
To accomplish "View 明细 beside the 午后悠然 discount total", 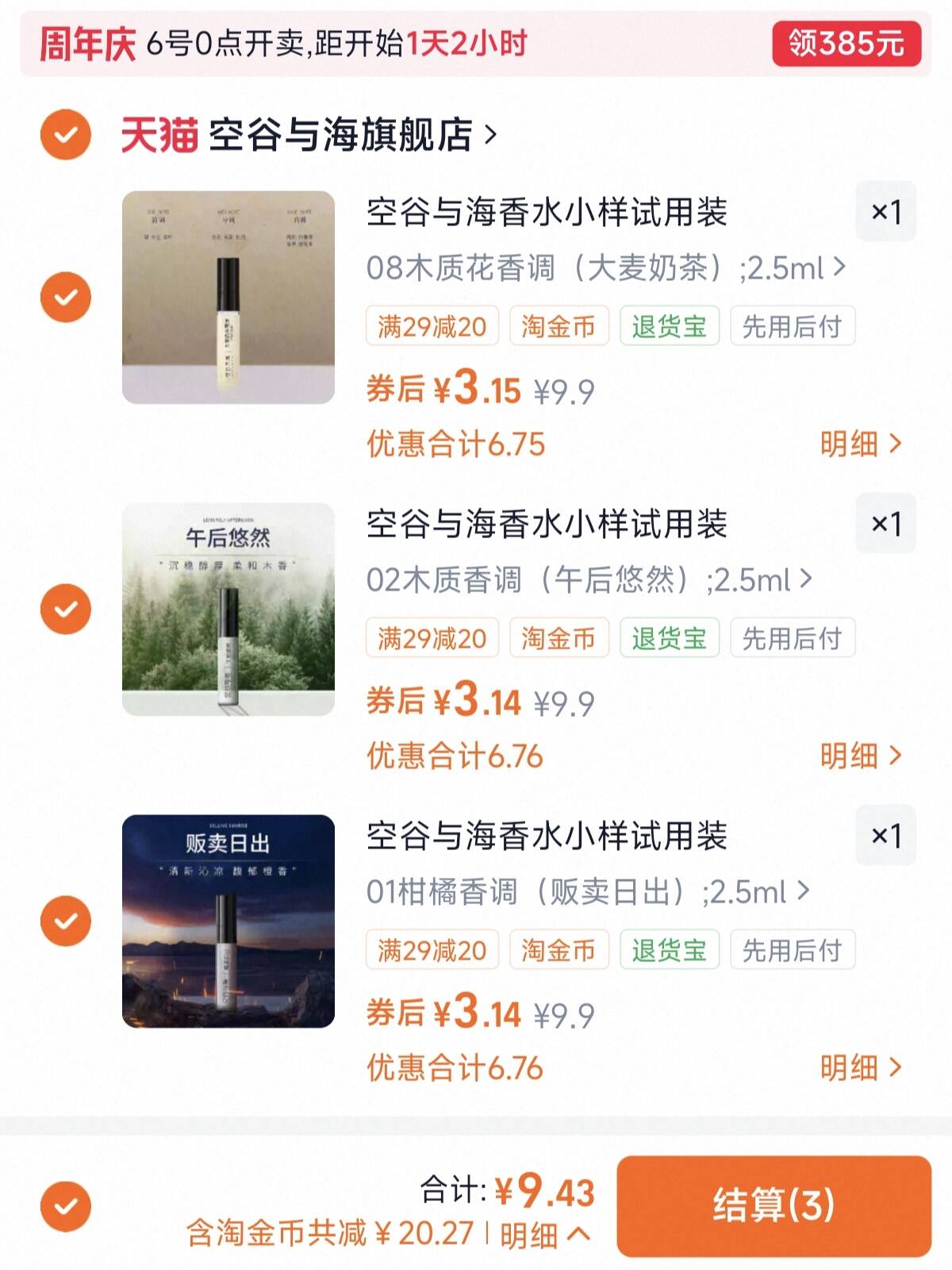I will pyautogui.click(x=861, y=756).
